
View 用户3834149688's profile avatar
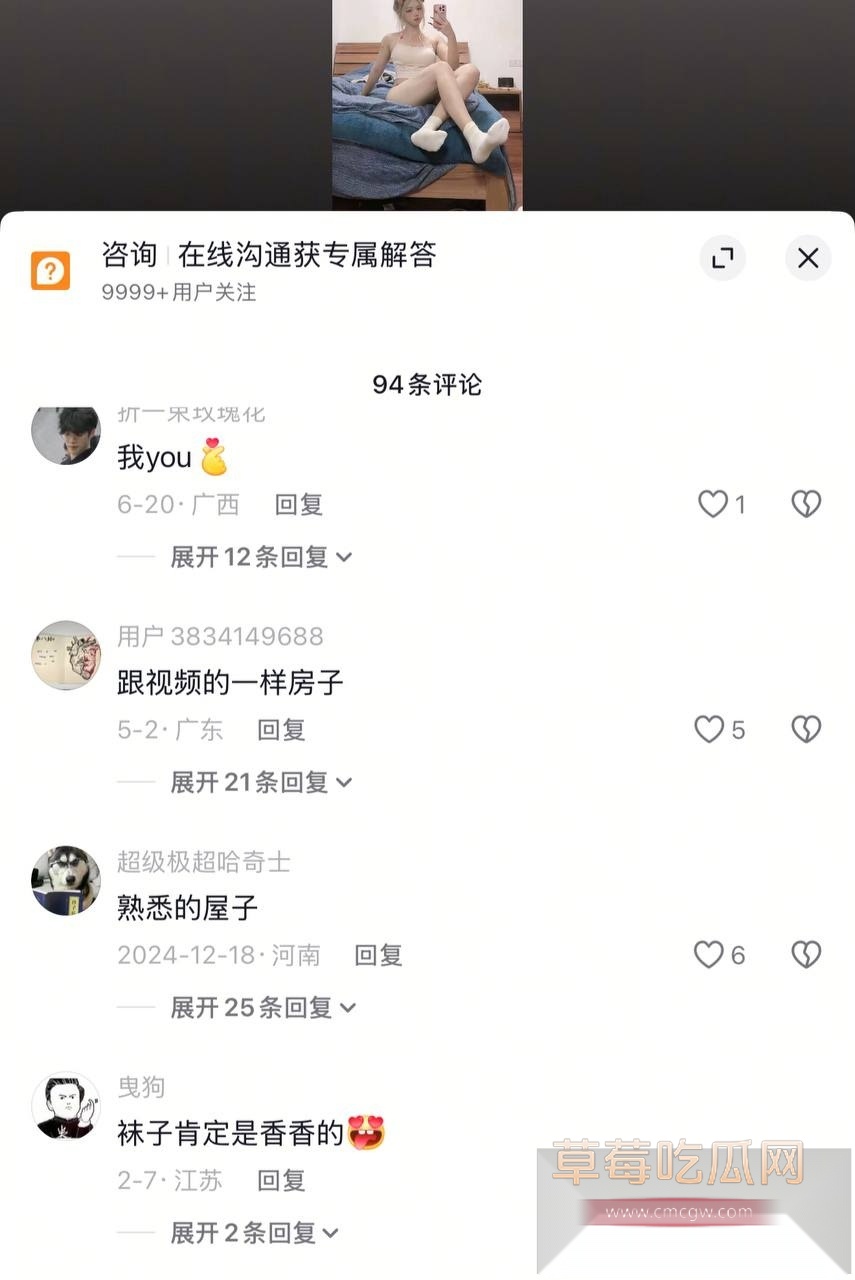(x=66, y=655)
